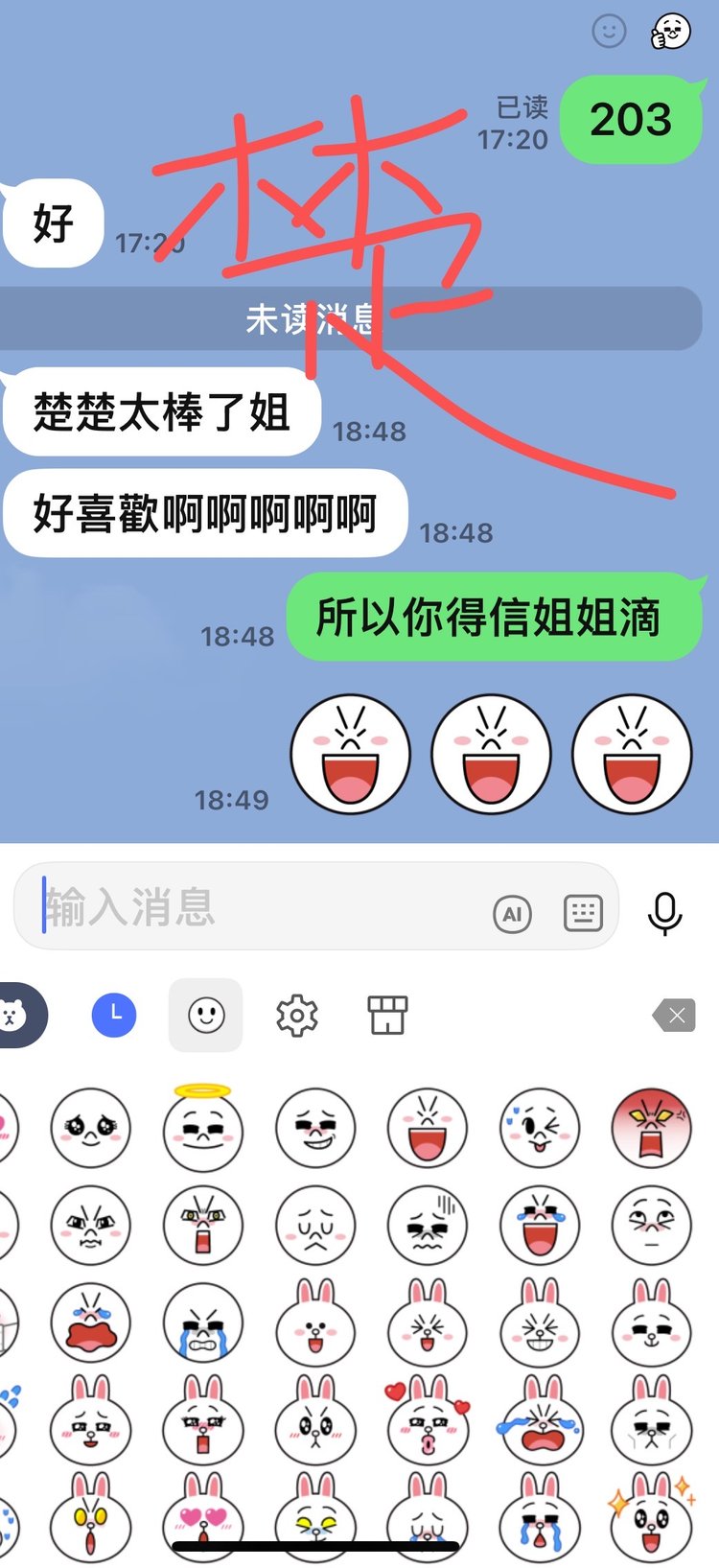This screenshot has height=1568, width=719.
Task: Switch to the text keyboard
Action: pos(583,913)
